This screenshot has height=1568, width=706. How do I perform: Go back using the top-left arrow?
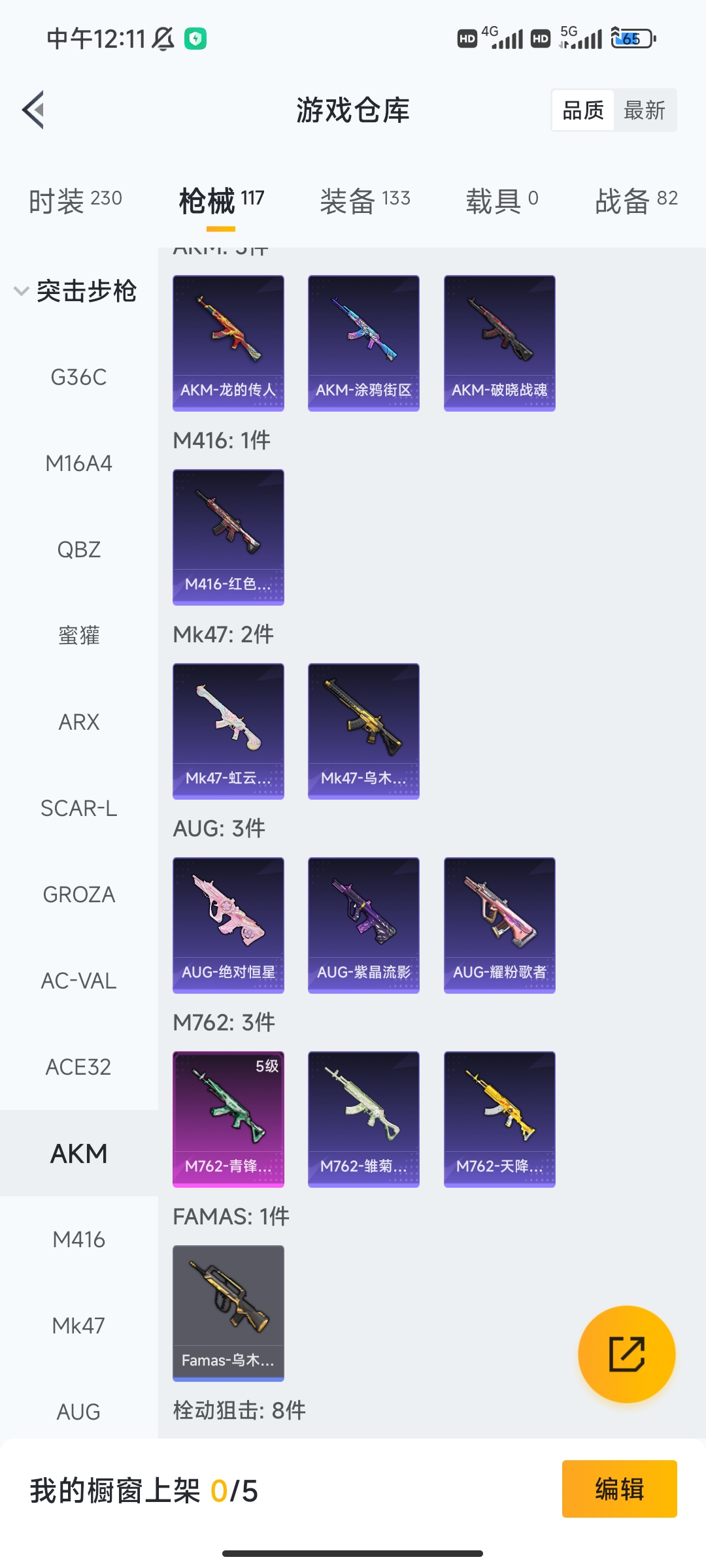34,110
